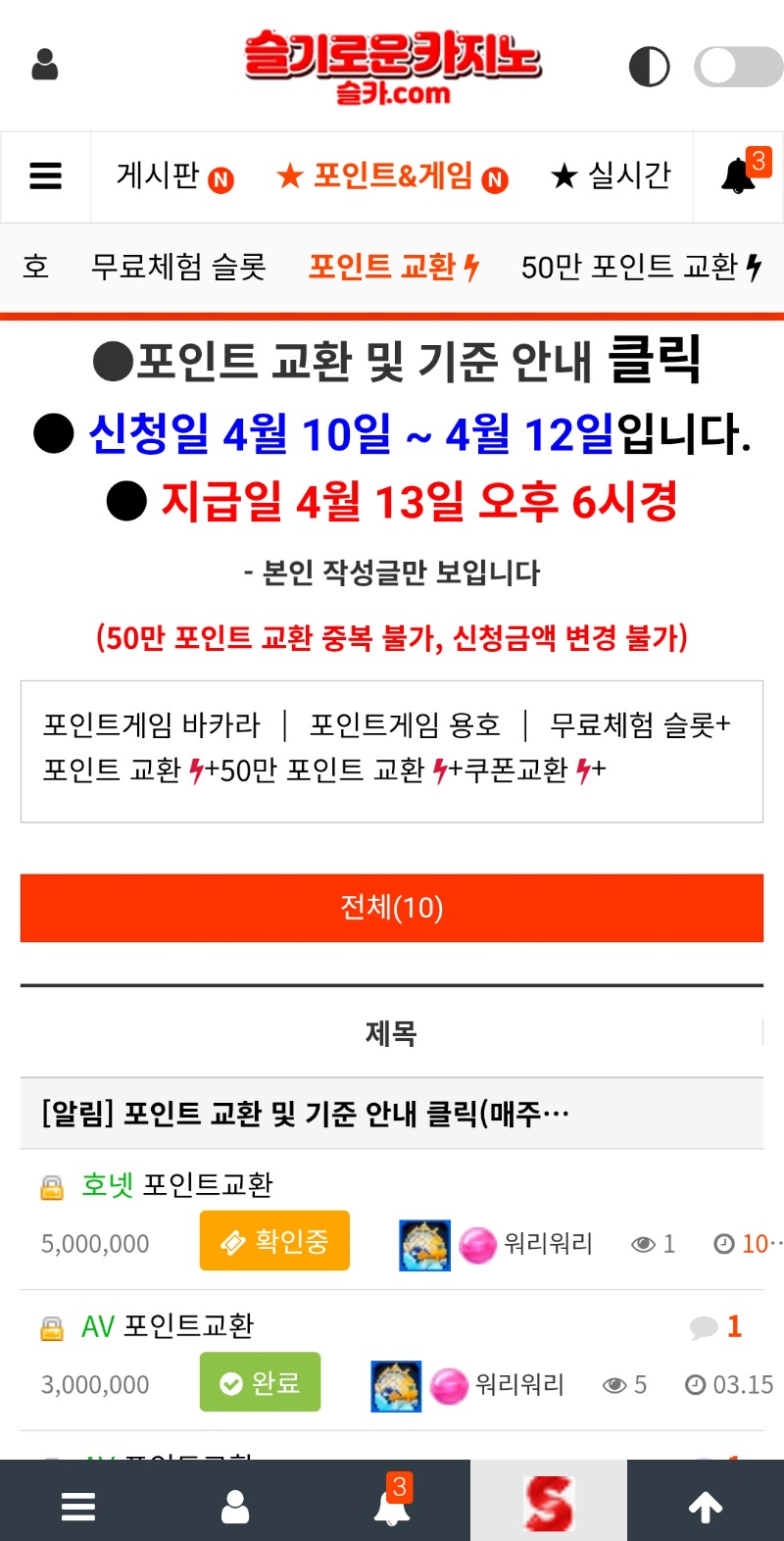The image size is (784, 1541).
Task: Open the AV 포인트교환 3,000,000 post
Action: (x=186, y=1325)
